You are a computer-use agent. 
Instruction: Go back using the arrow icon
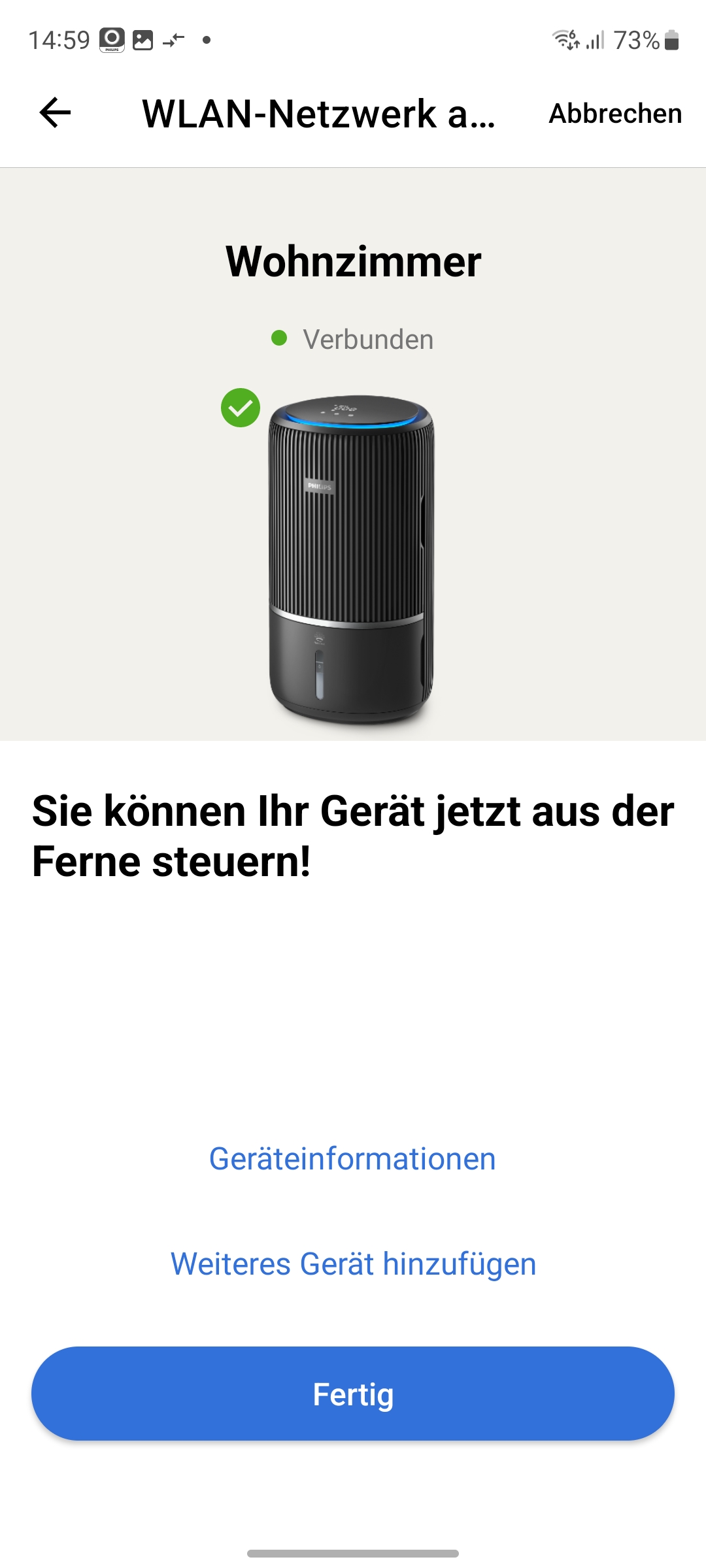56,113
